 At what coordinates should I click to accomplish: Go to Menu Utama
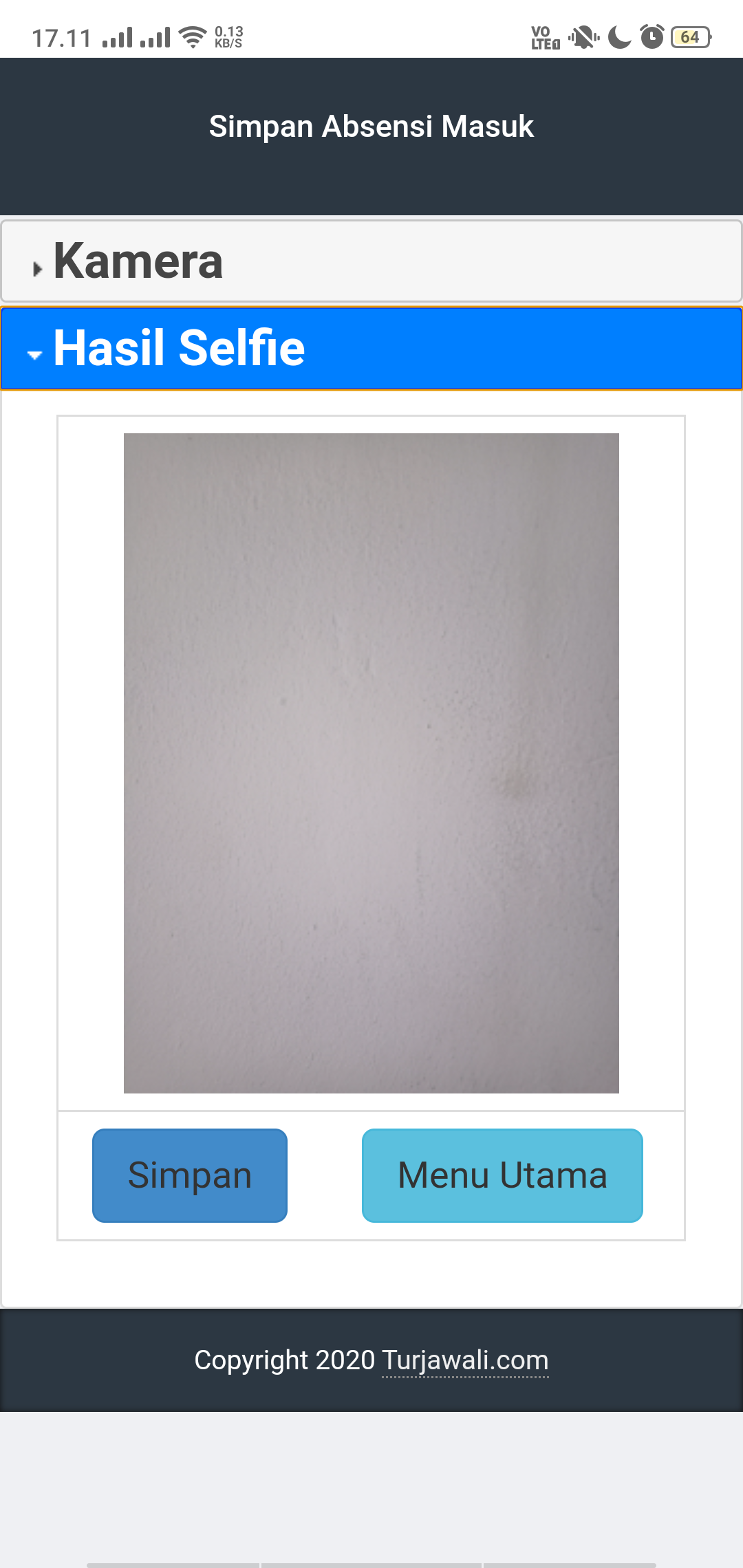[x=502, y=1175]
